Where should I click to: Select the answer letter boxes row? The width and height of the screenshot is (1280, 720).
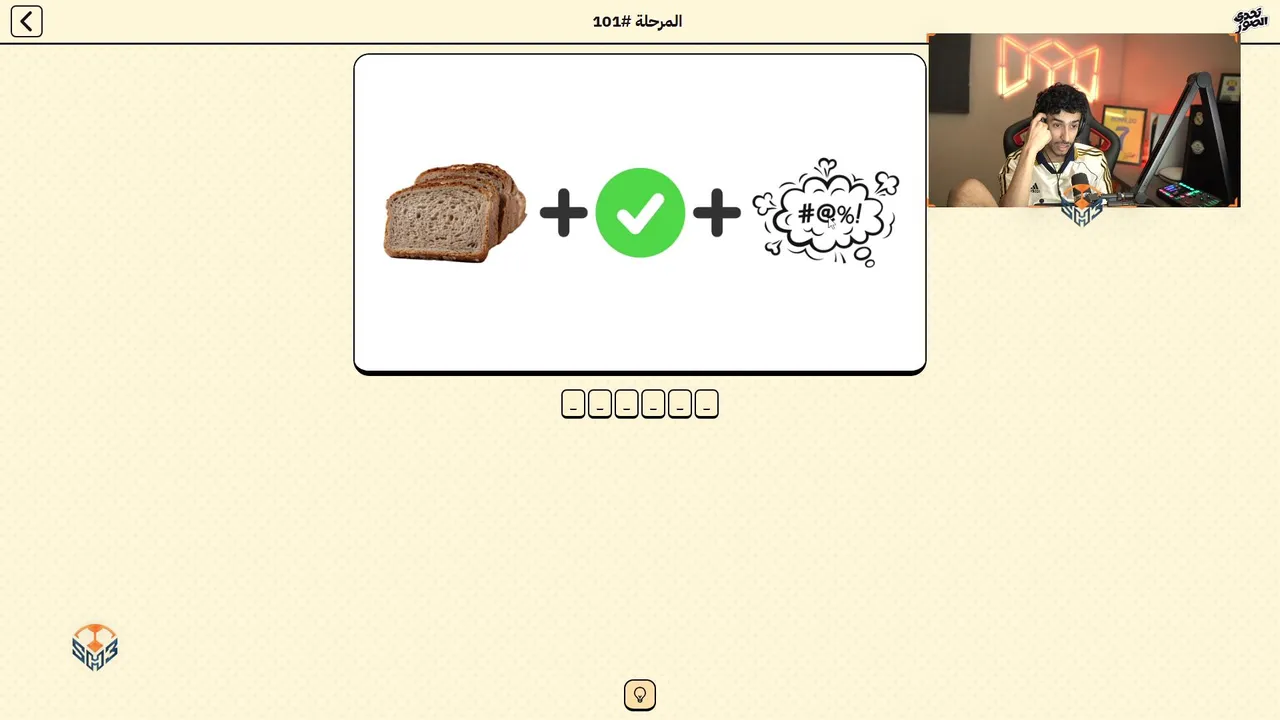point(640,404)
